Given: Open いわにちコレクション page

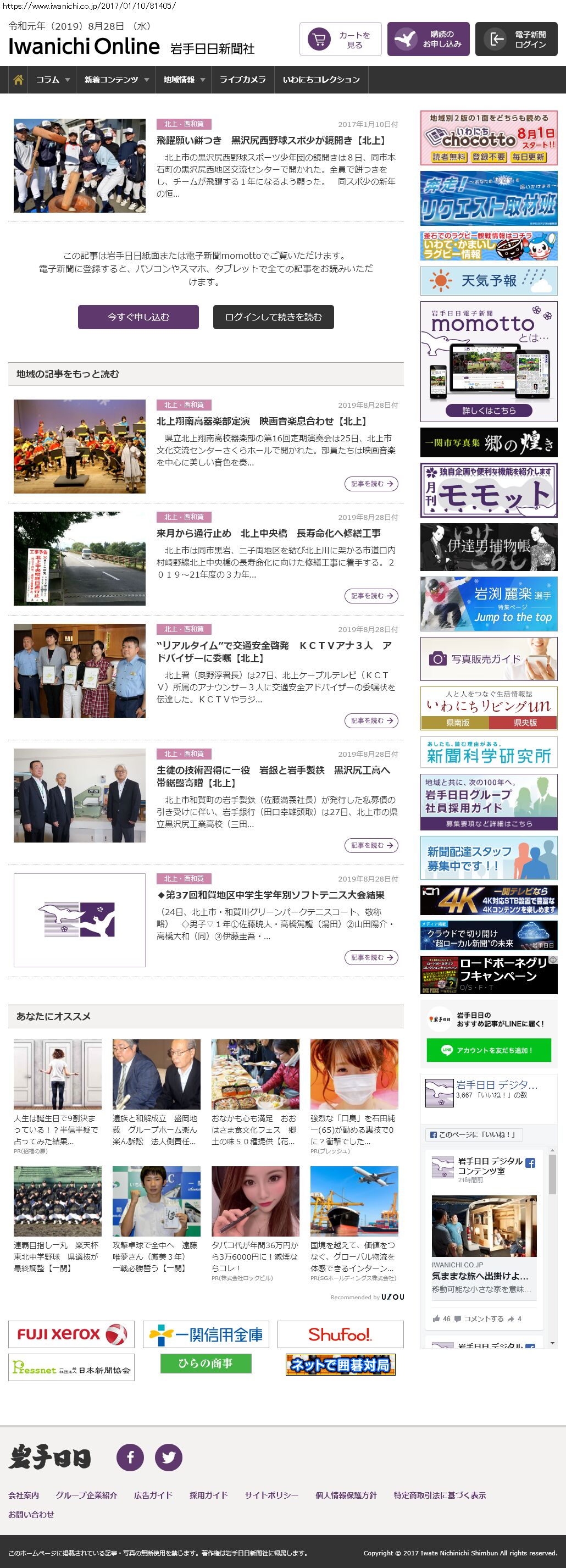Looking at the screenshot, I should coord(321,80).
